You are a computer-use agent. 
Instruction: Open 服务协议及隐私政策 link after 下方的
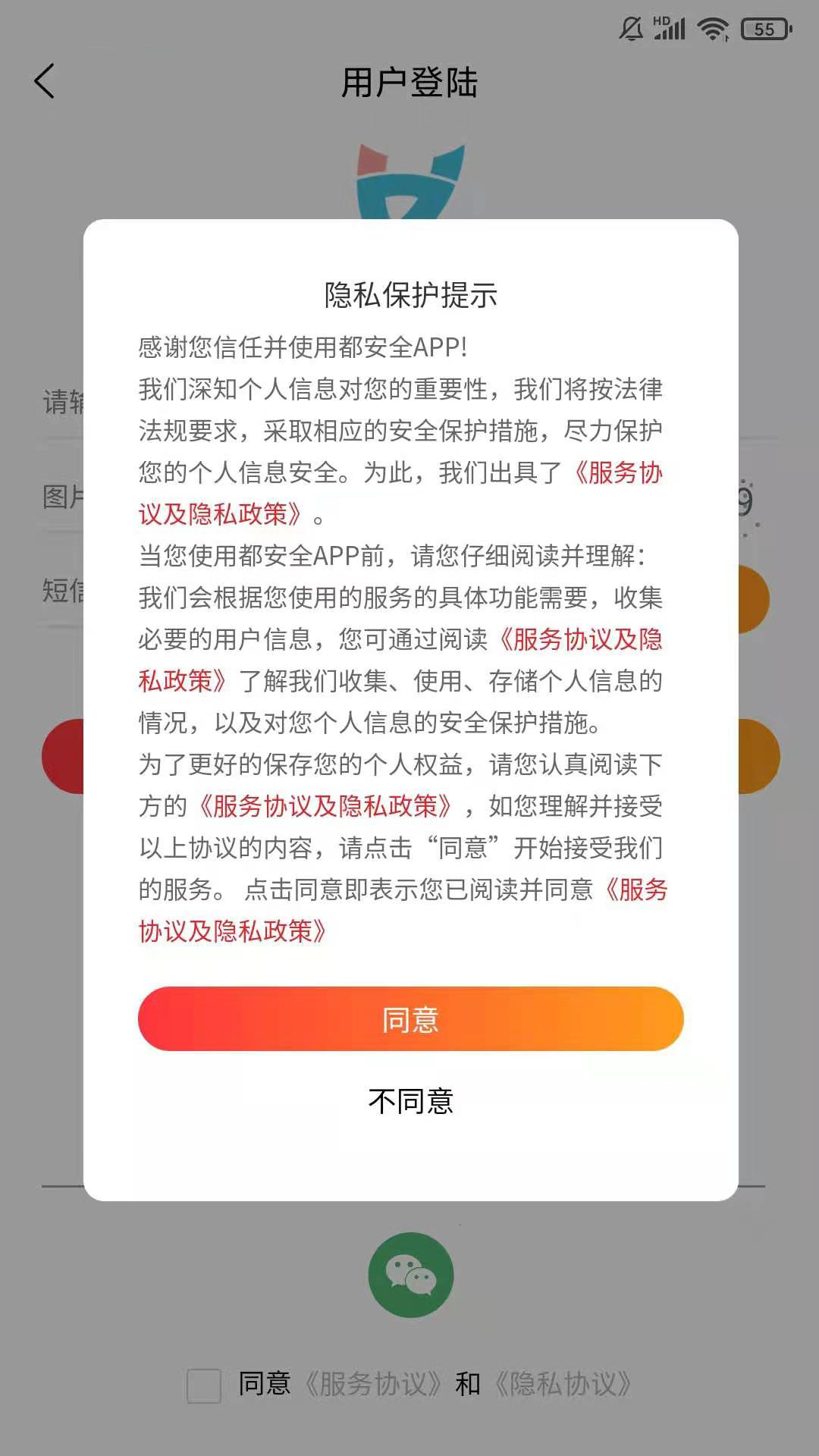[326, 806]
